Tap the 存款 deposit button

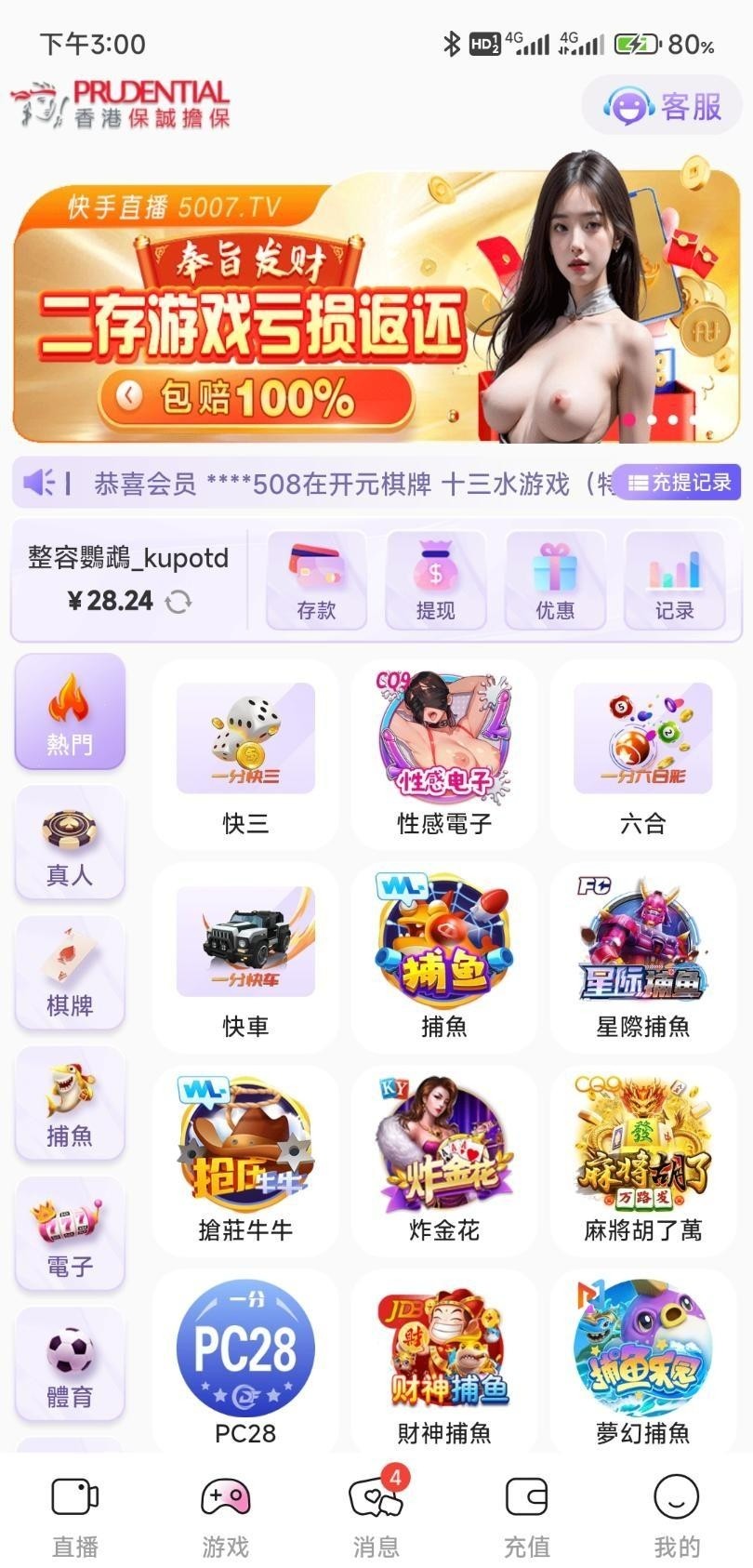pyautogui.click(x=316, y=580)
